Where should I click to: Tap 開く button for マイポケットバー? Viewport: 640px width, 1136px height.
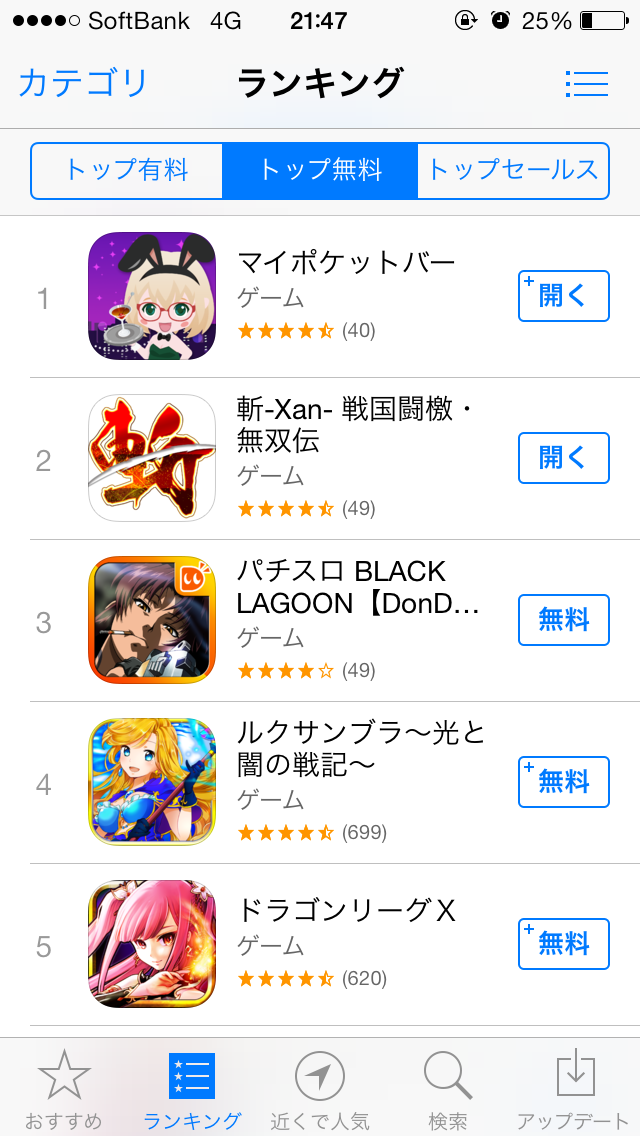click(x=563, y=296)
